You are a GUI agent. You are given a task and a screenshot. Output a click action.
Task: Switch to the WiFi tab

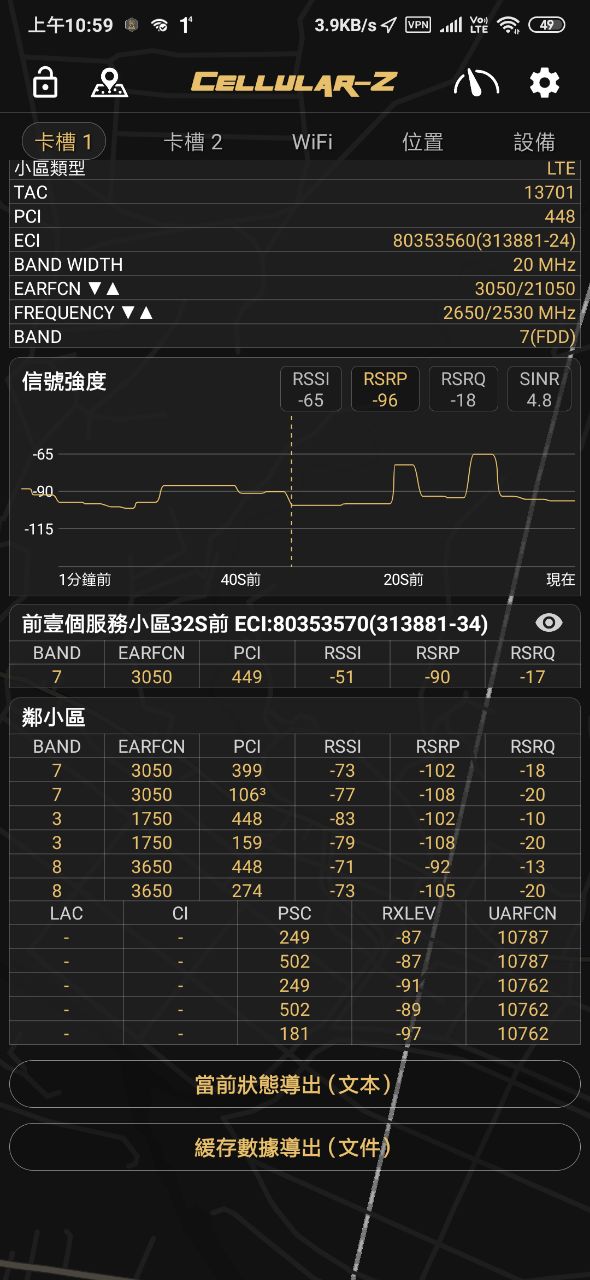(312, 141)
